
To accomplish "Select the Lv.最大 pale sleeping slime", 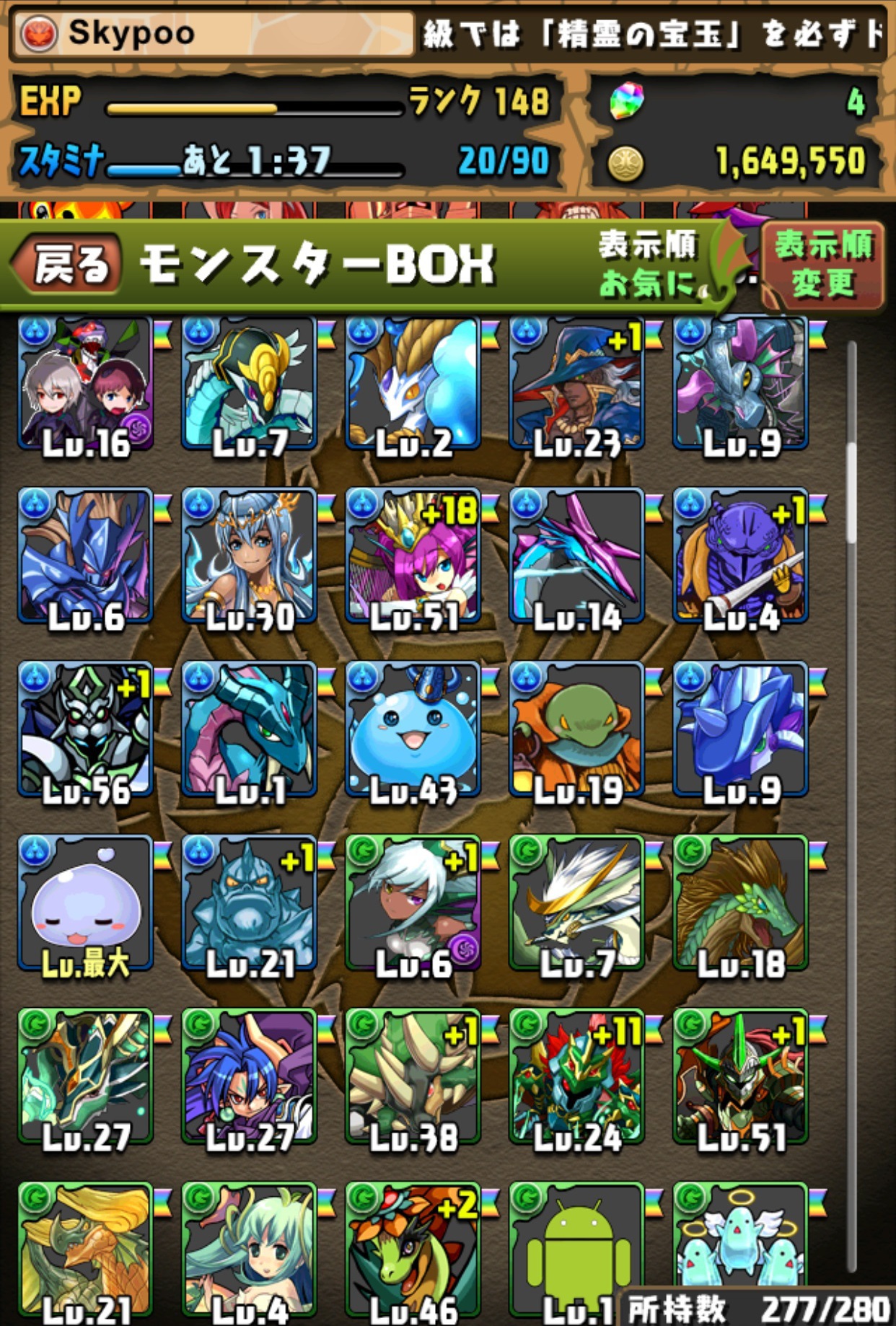I will (85, 902).
